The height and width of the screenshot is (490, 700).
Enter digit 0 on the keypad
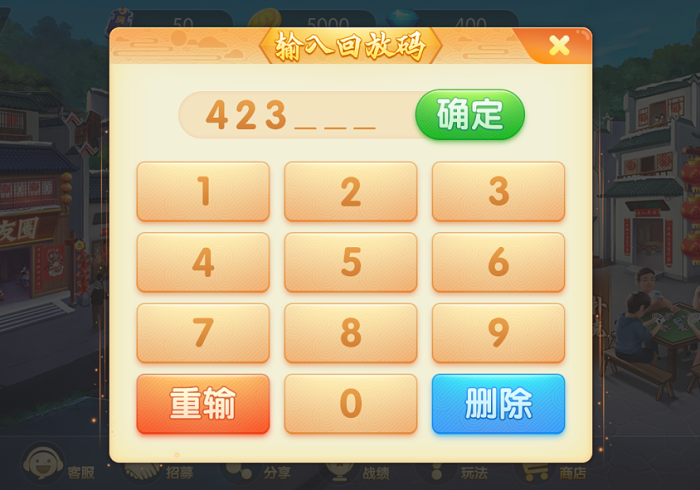[x=350, y=404]
